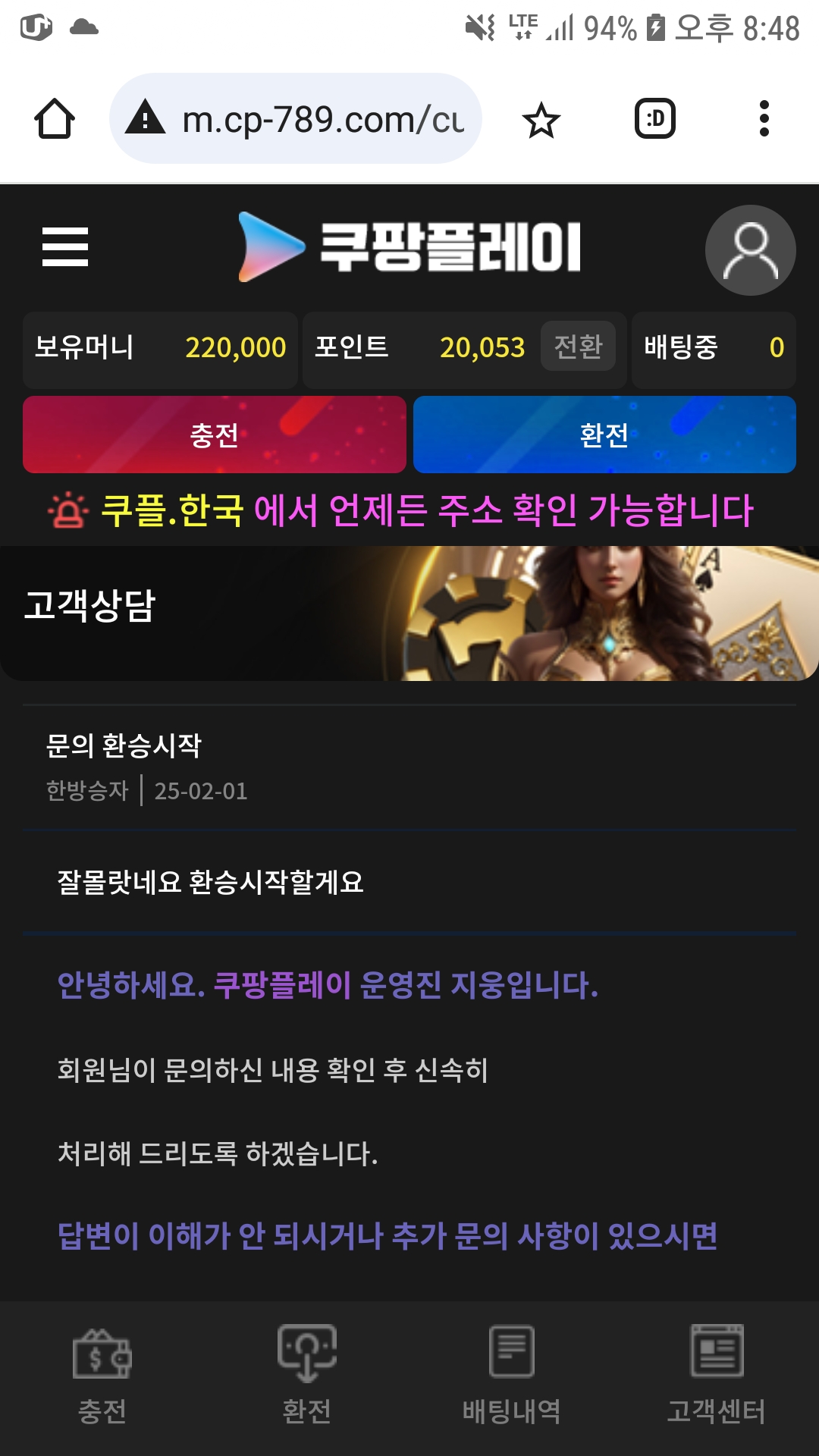Image resolution: width=819 pixels, height=1456 pixels.
Task: Open 환전 in the bottom navigation
Action: pos(307,1374)
